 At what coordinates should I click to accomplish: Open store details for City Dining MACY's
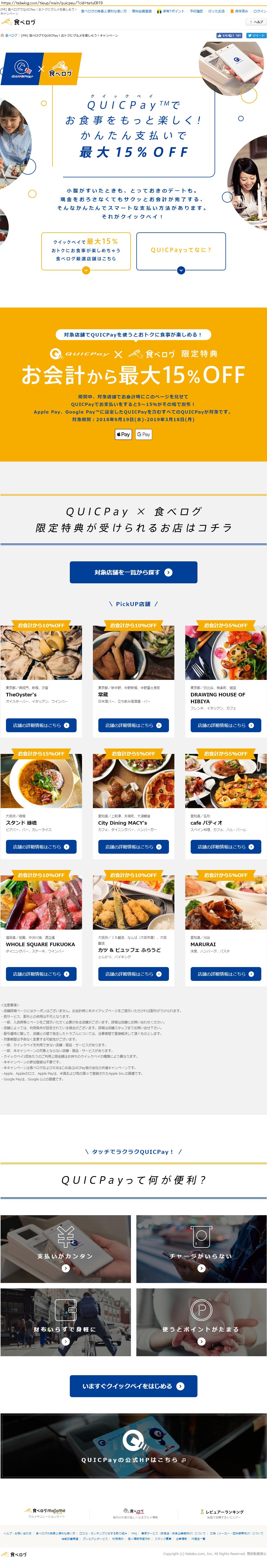(134, 847)
